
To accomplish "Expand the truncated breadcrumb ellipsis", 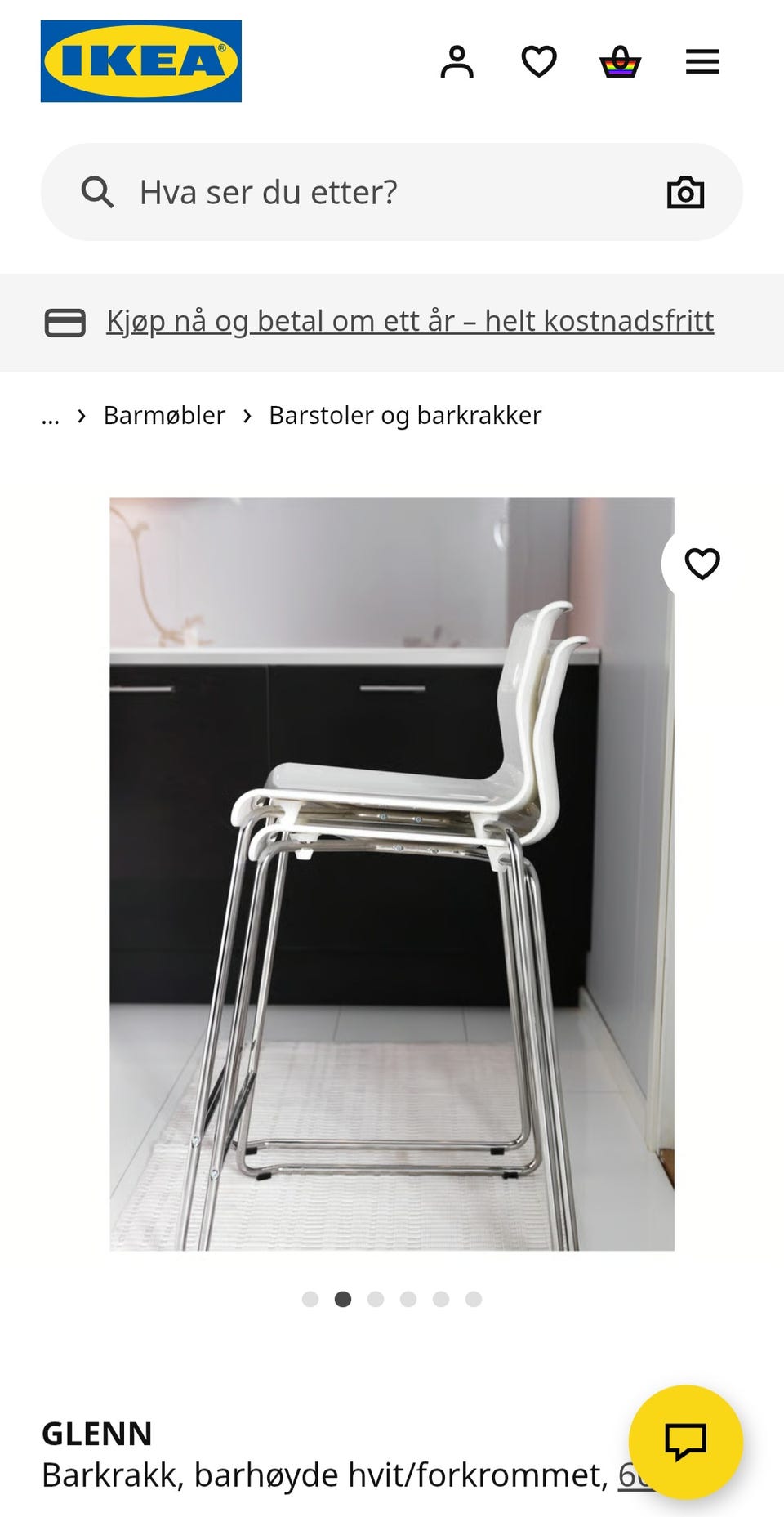I will (x=51, y=415).
